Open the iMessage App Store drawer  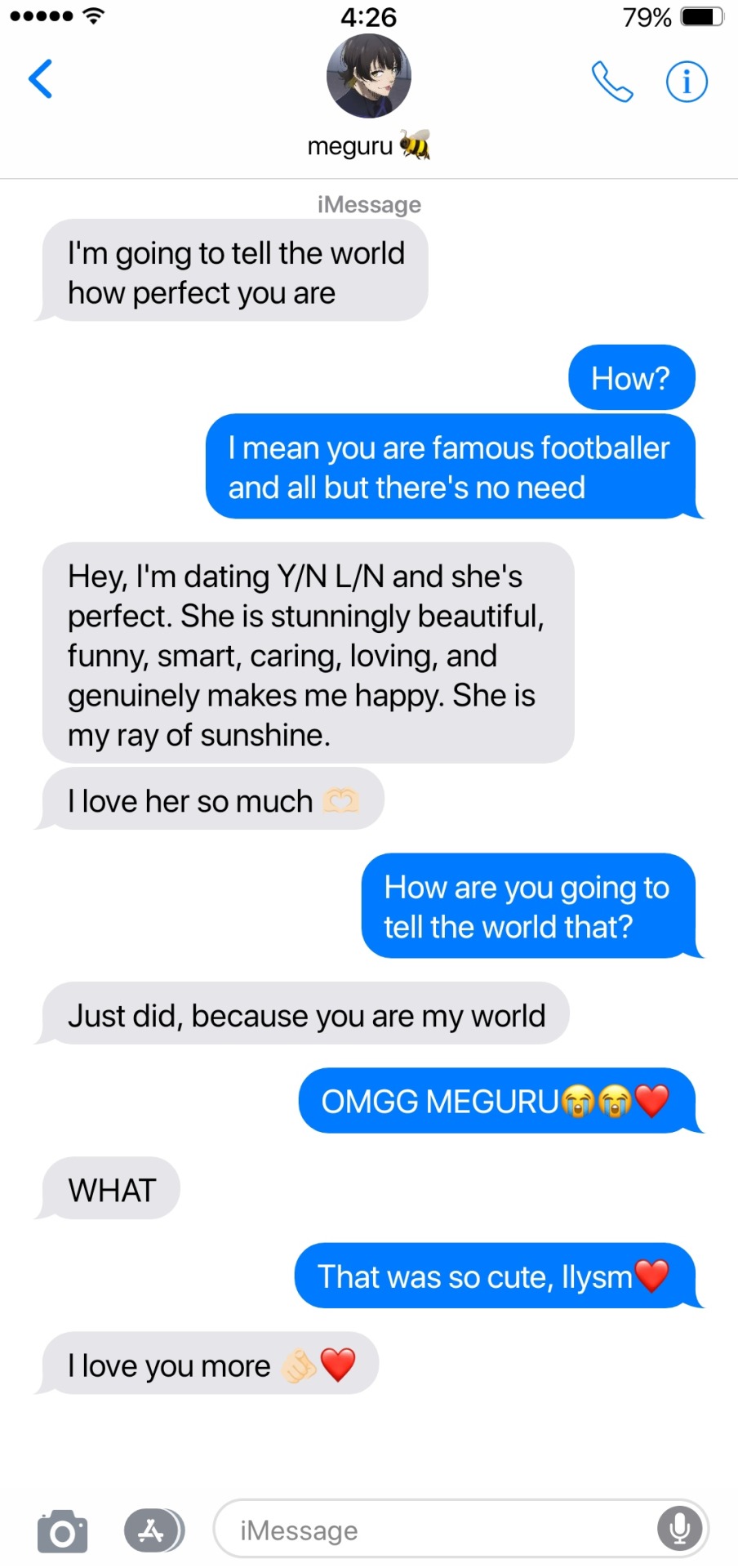[x=153, y=1530]
